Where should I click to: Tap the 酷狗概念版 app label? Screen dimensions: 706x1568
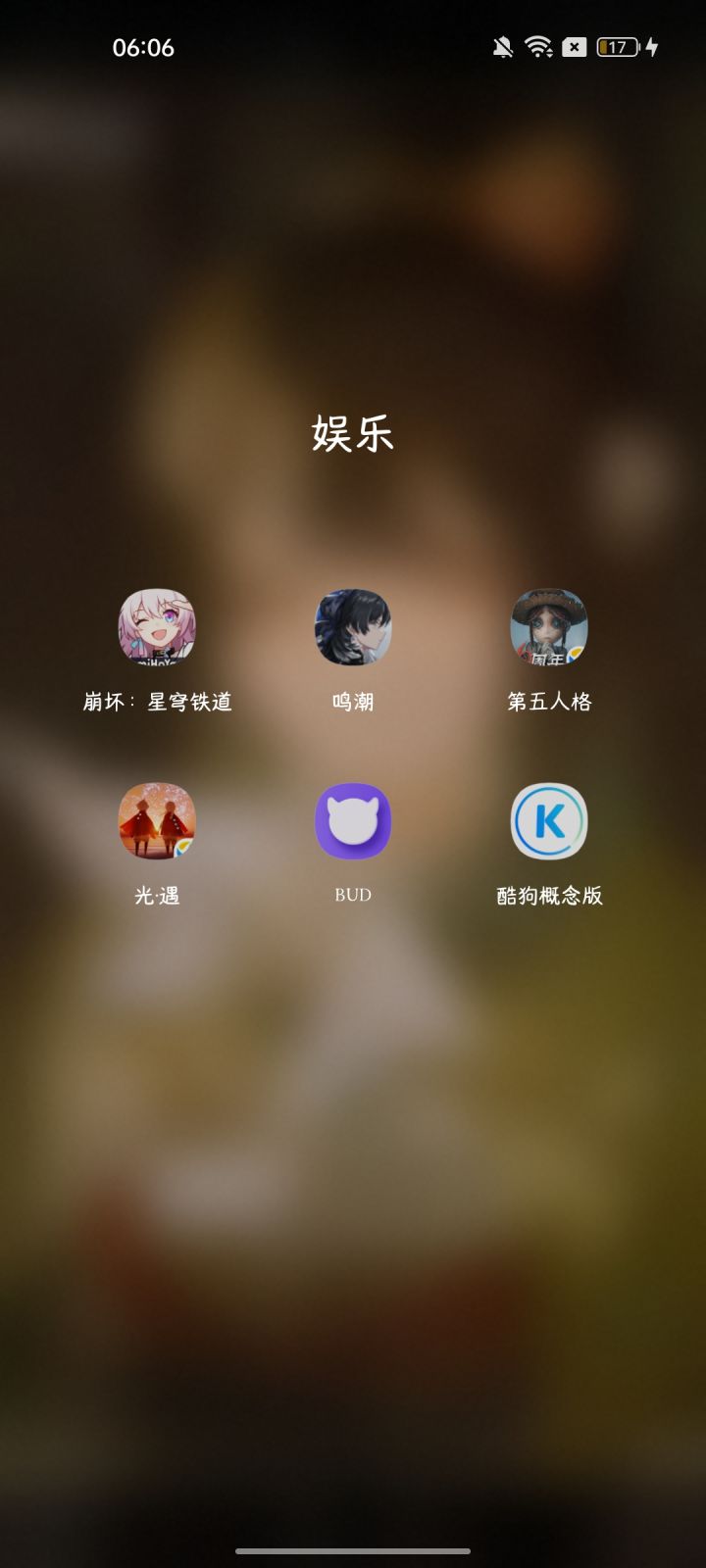coord(550,893)
